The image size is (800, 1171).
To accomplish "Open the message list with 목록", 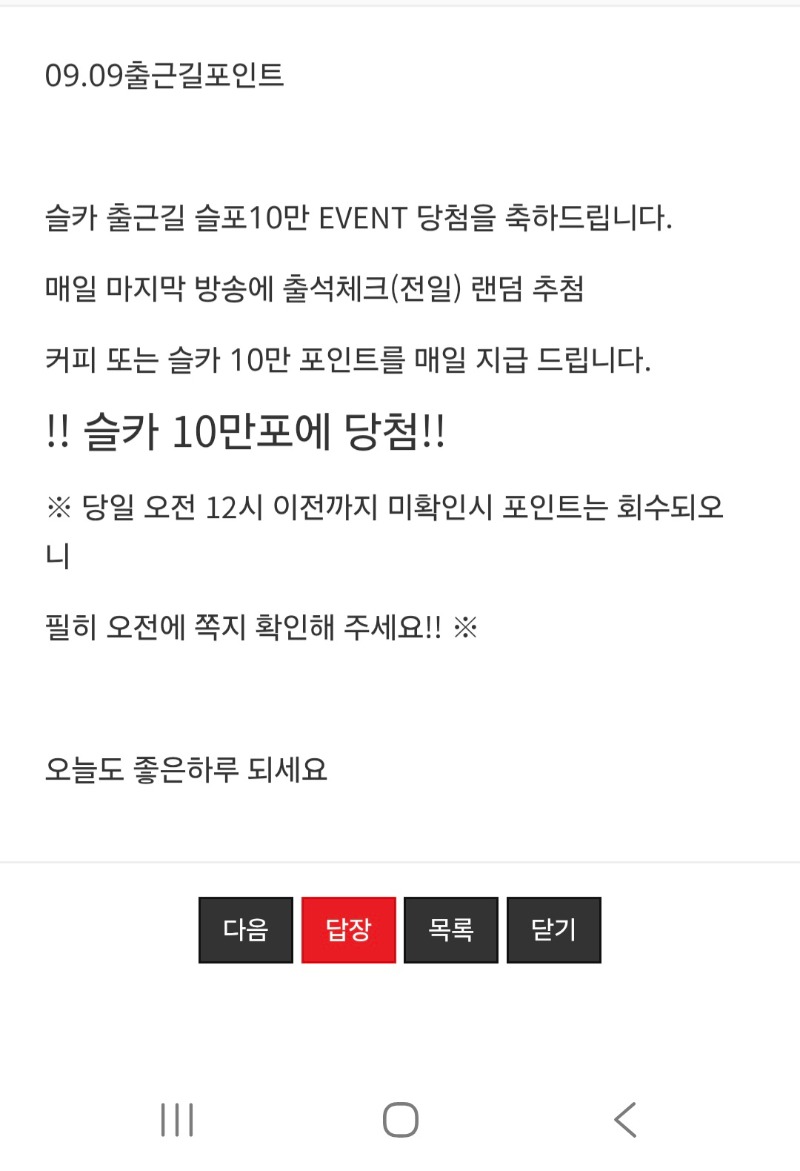I will coord(451,930).
